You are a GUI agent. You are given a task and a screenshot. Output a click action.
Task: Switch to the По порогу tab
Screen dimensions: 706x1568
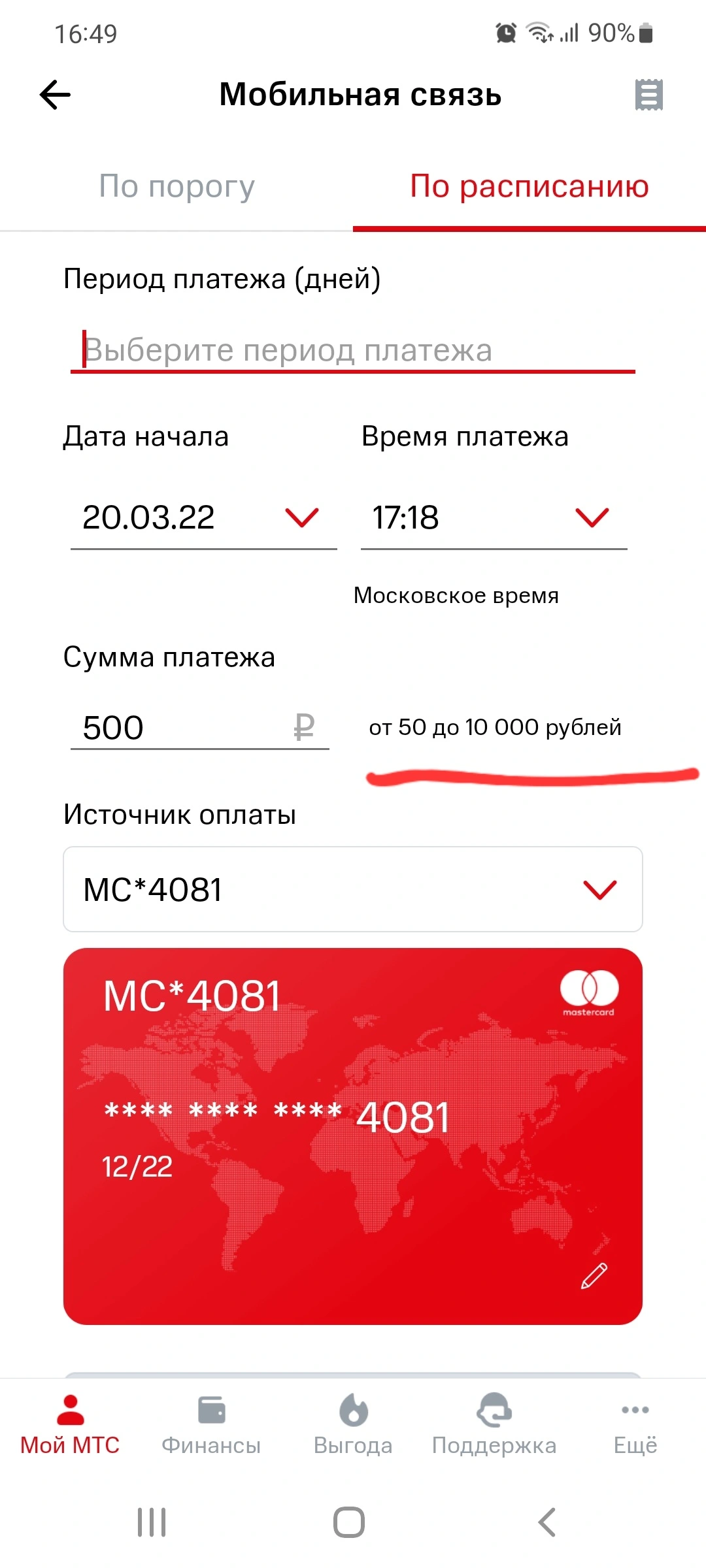[176, 186]
